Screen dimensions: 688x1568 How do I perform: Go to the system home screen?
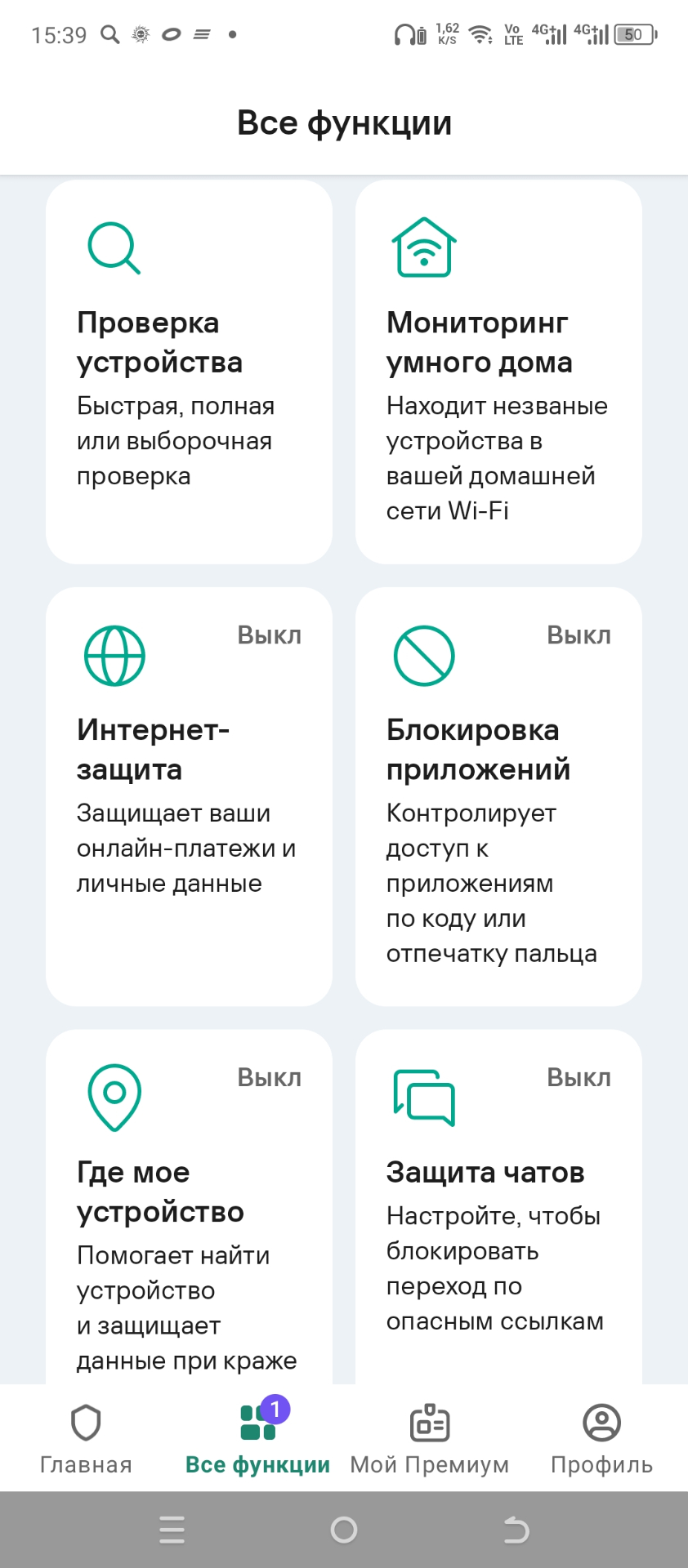click(x=344, y=1530)
